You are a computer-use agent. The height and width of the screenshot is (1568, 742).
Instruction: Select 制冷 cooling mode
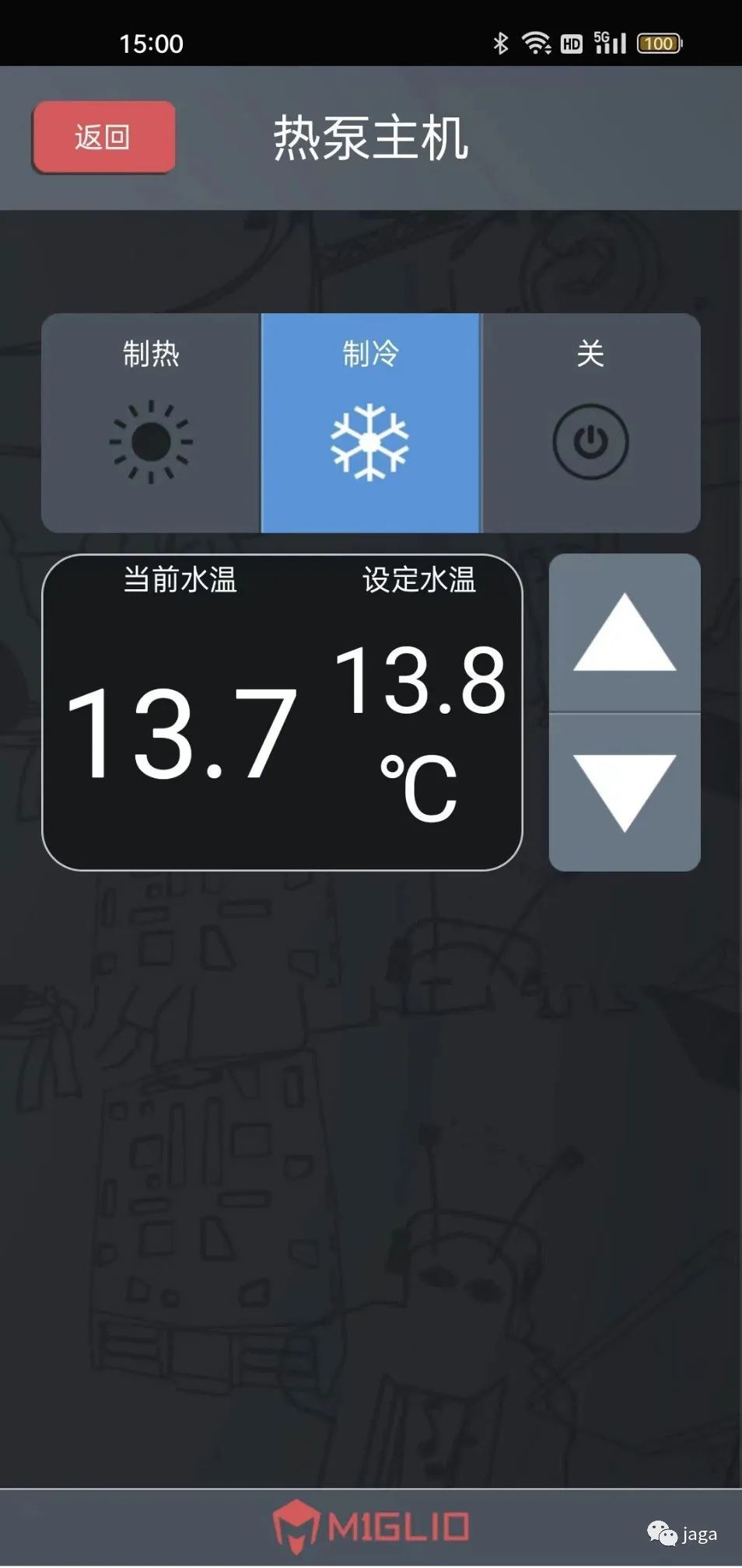(370, 423)
